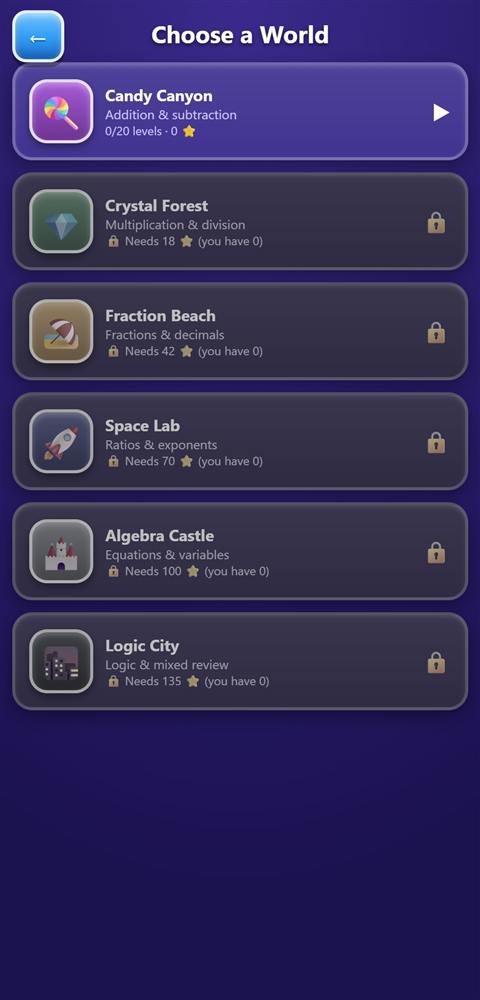Open the Algebra Castle world card
The height and width of the screenshot is (1000, 480).
[x=240, y=551]
